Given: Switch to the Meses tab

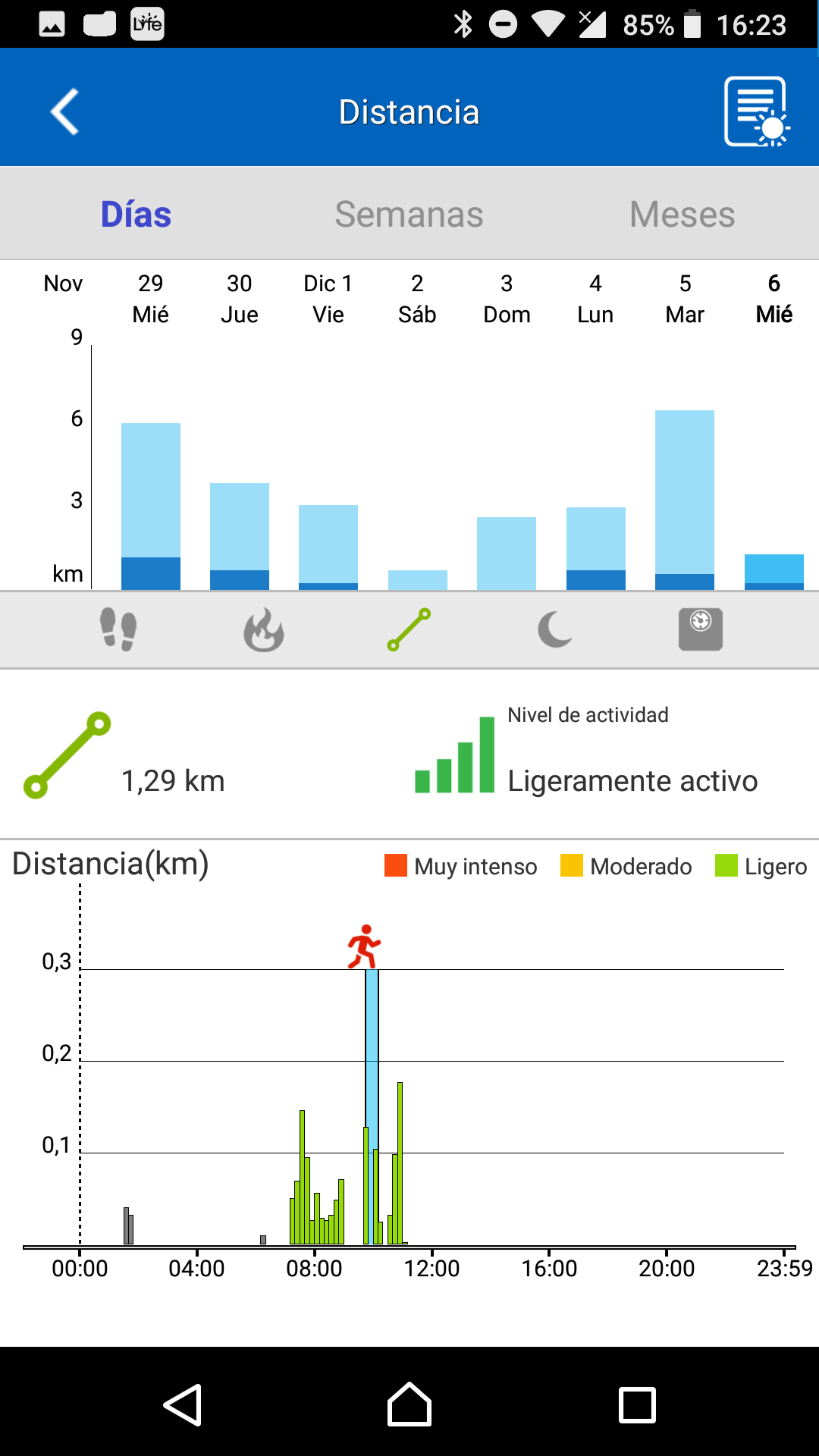Looking at the screenshot, I should (682, 214).
